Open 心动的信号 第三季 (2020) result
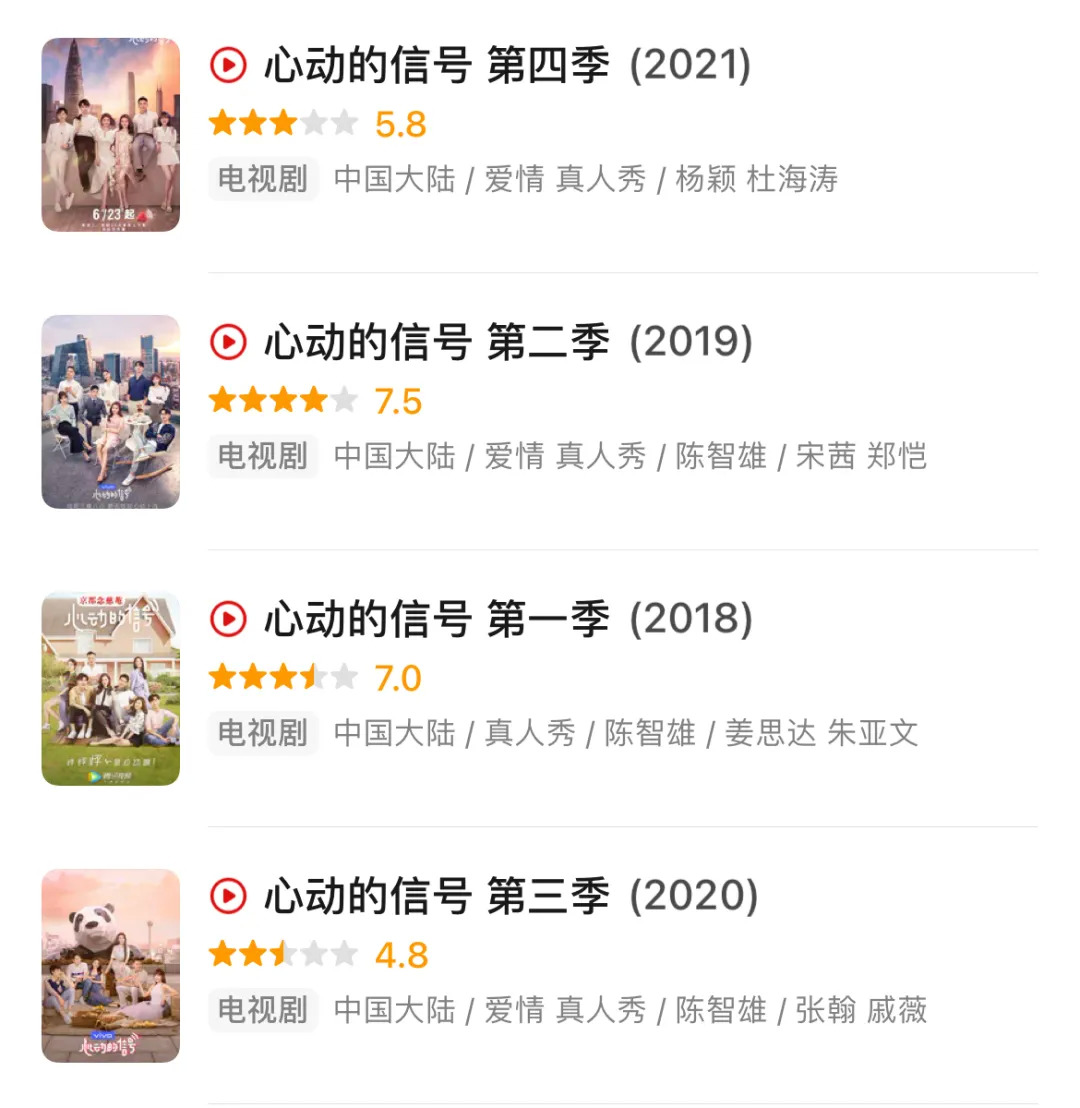 (x=510, y=897)
